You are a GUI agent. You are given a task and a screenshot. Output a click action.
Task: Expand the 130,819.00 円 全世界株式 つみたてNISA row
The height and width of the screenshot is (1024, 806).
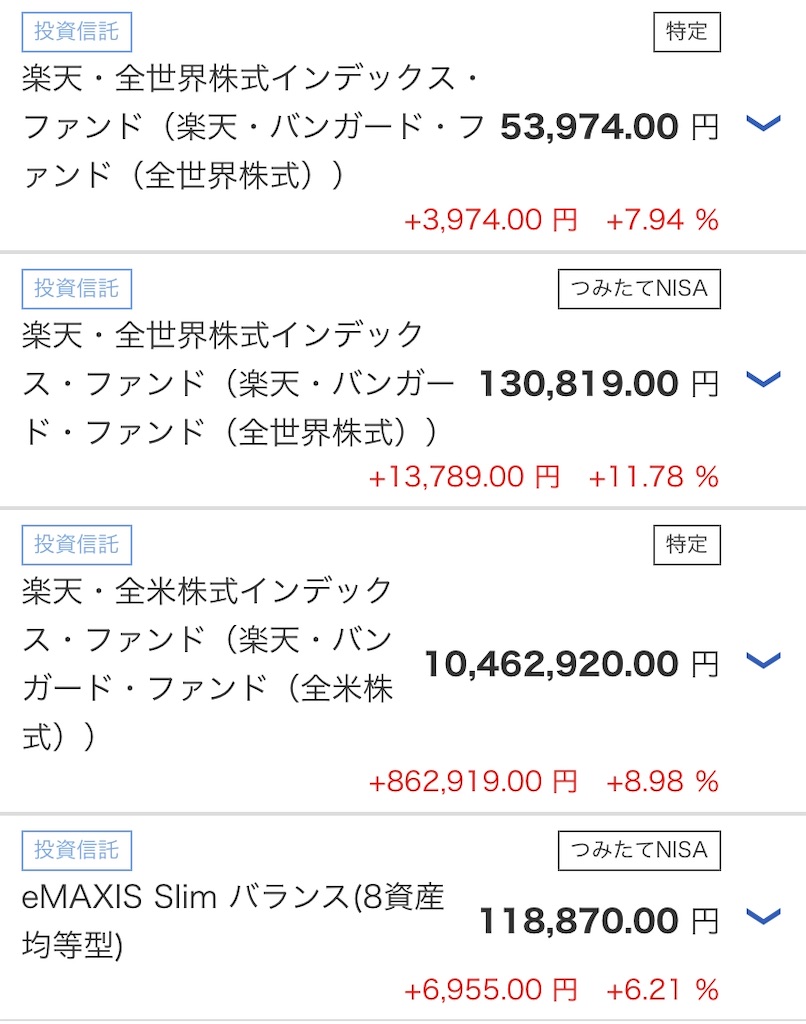[x=763, y=380]
